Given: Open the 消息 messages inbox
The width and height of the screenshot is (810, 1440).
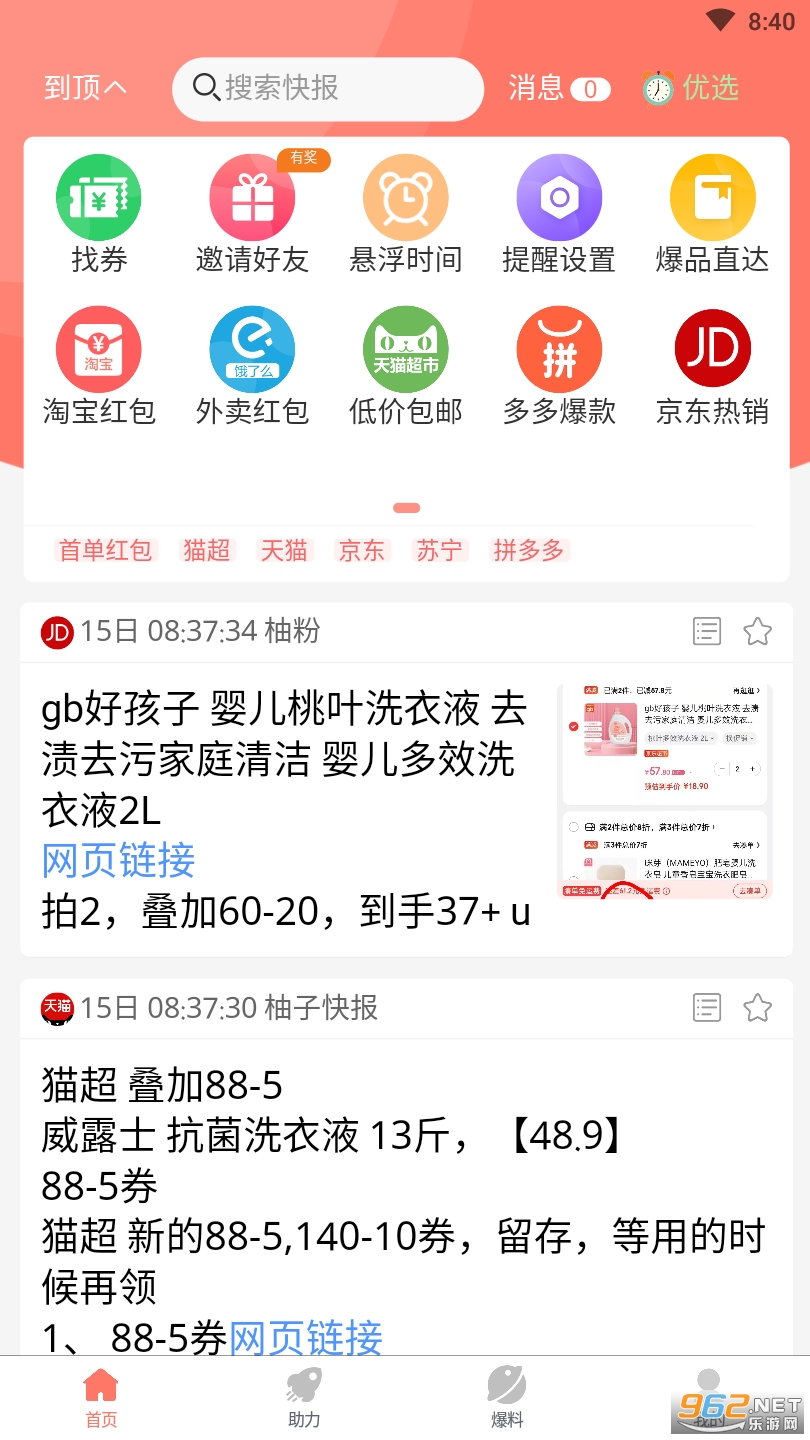Looking at the screenshot, I should point(558,88).
